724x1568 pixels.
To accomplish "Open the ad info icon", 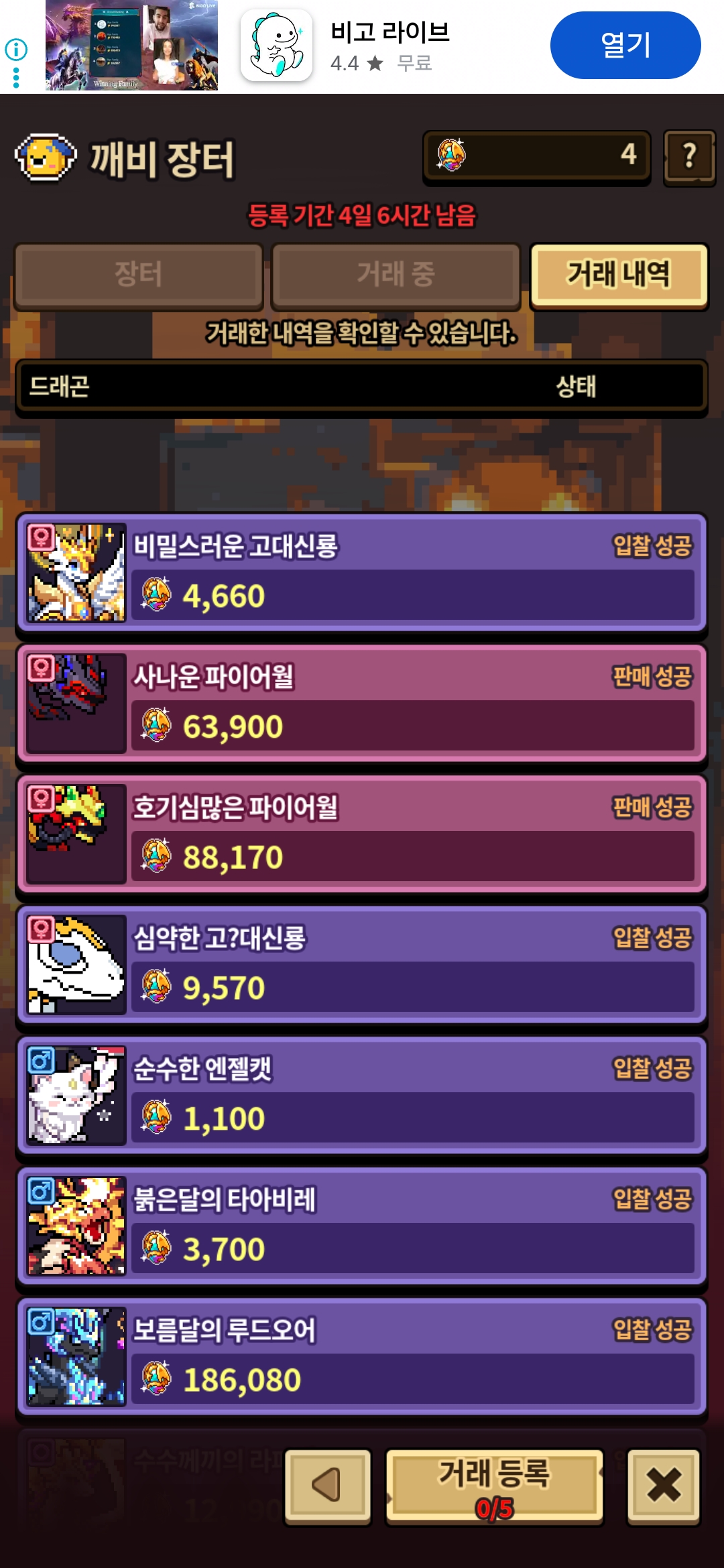I will 16,50.
